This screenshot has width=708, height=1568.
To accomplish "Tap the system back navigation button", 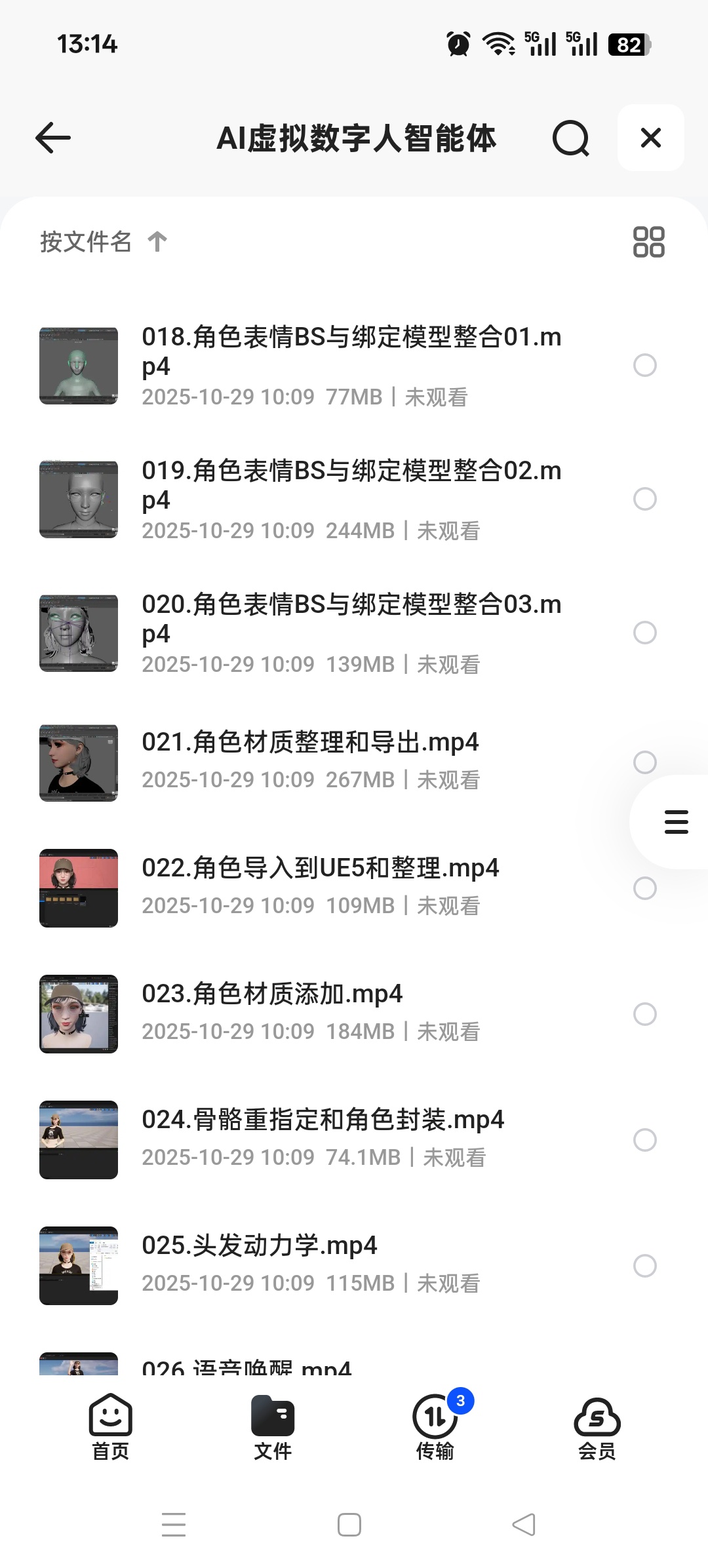I will click(524, 1525).
